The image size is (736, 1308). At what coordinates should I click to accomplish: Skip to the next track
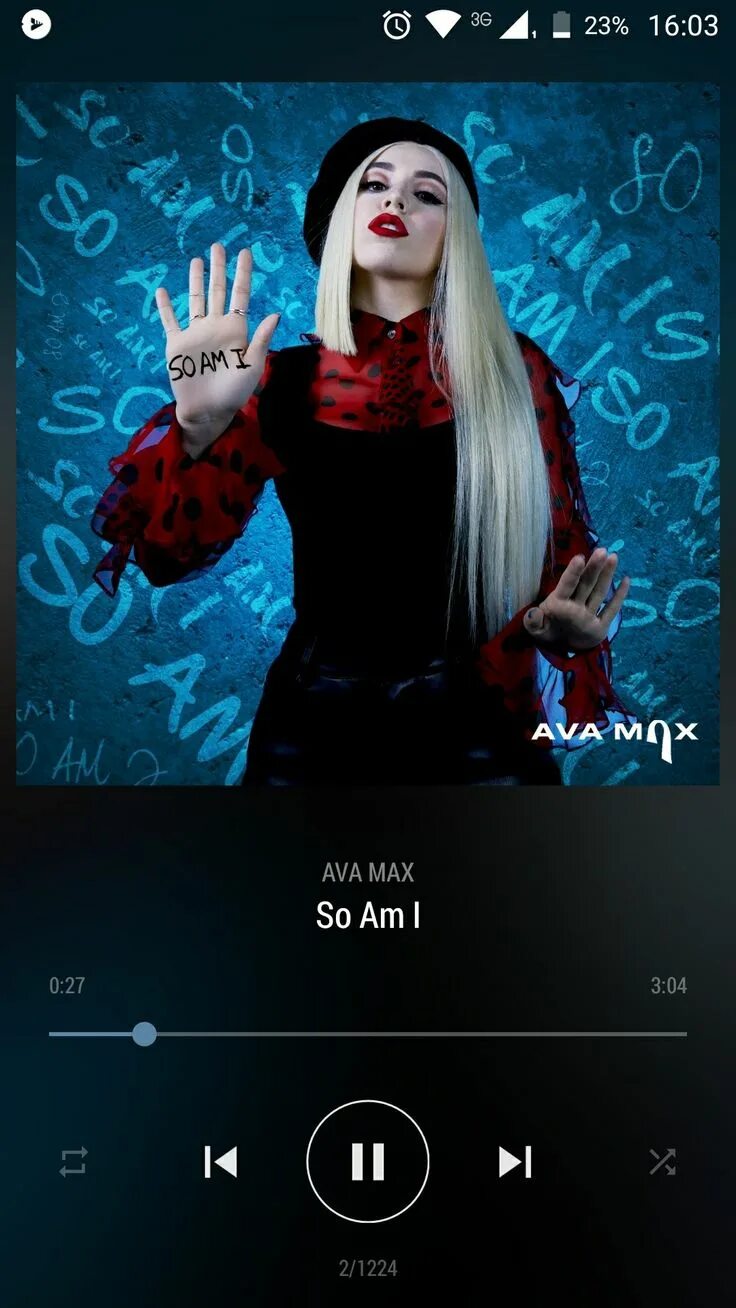(x=515, y=1161)
